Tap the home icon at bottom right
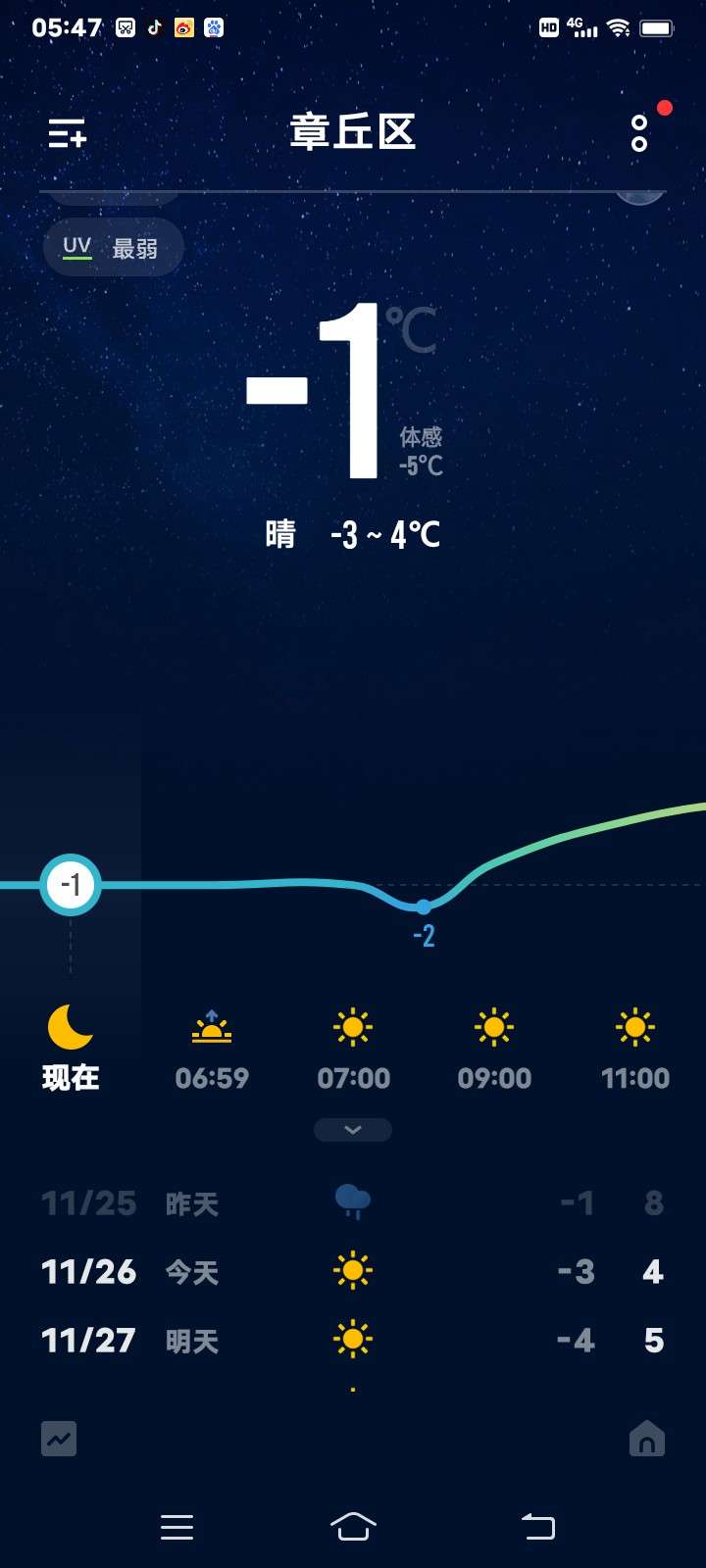Screen dimensions: 706x1568 click(x=646, y=1439)
